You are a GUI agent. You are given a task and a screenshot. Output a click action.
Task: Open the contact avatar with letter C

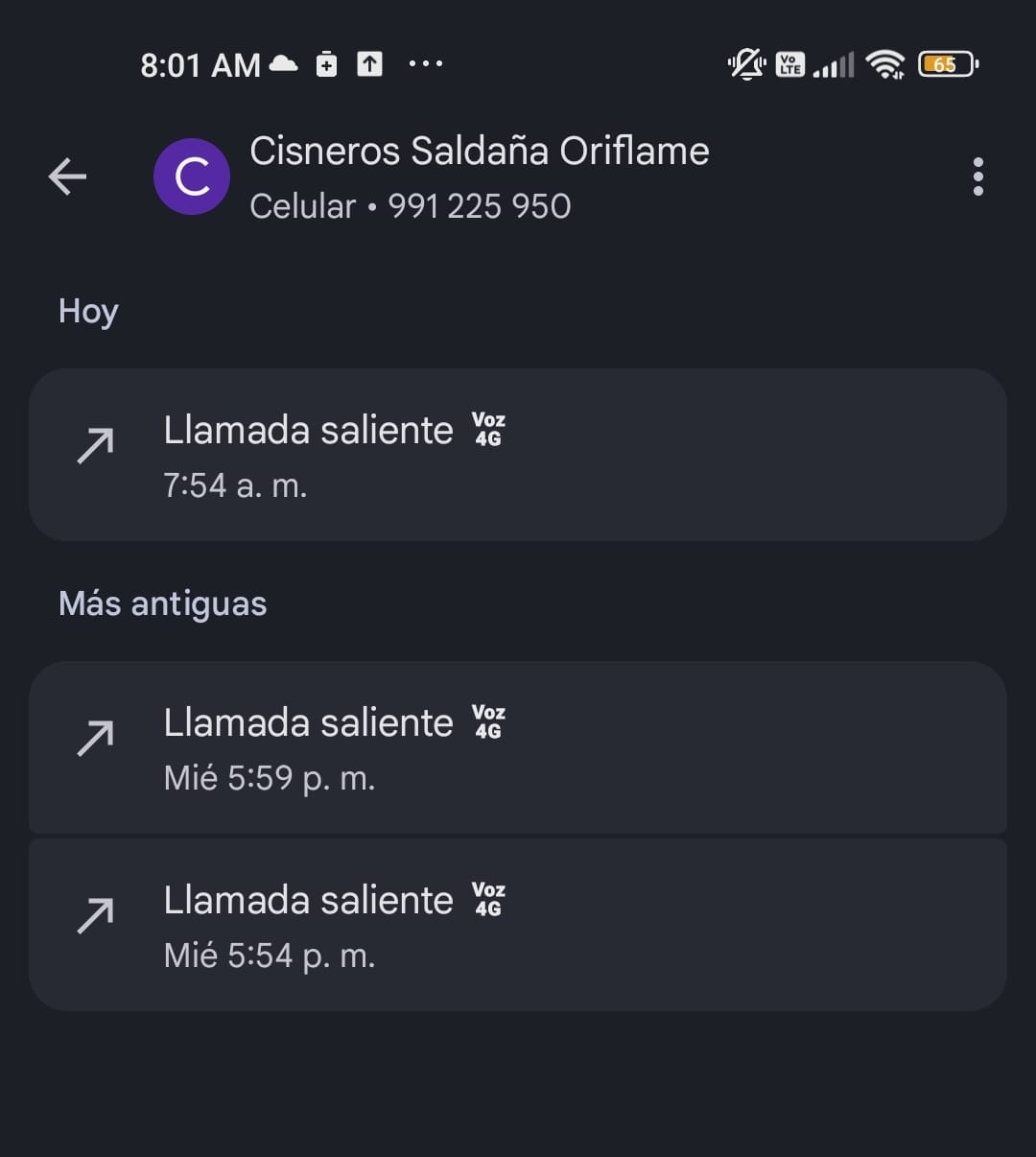tap(192, 177)
